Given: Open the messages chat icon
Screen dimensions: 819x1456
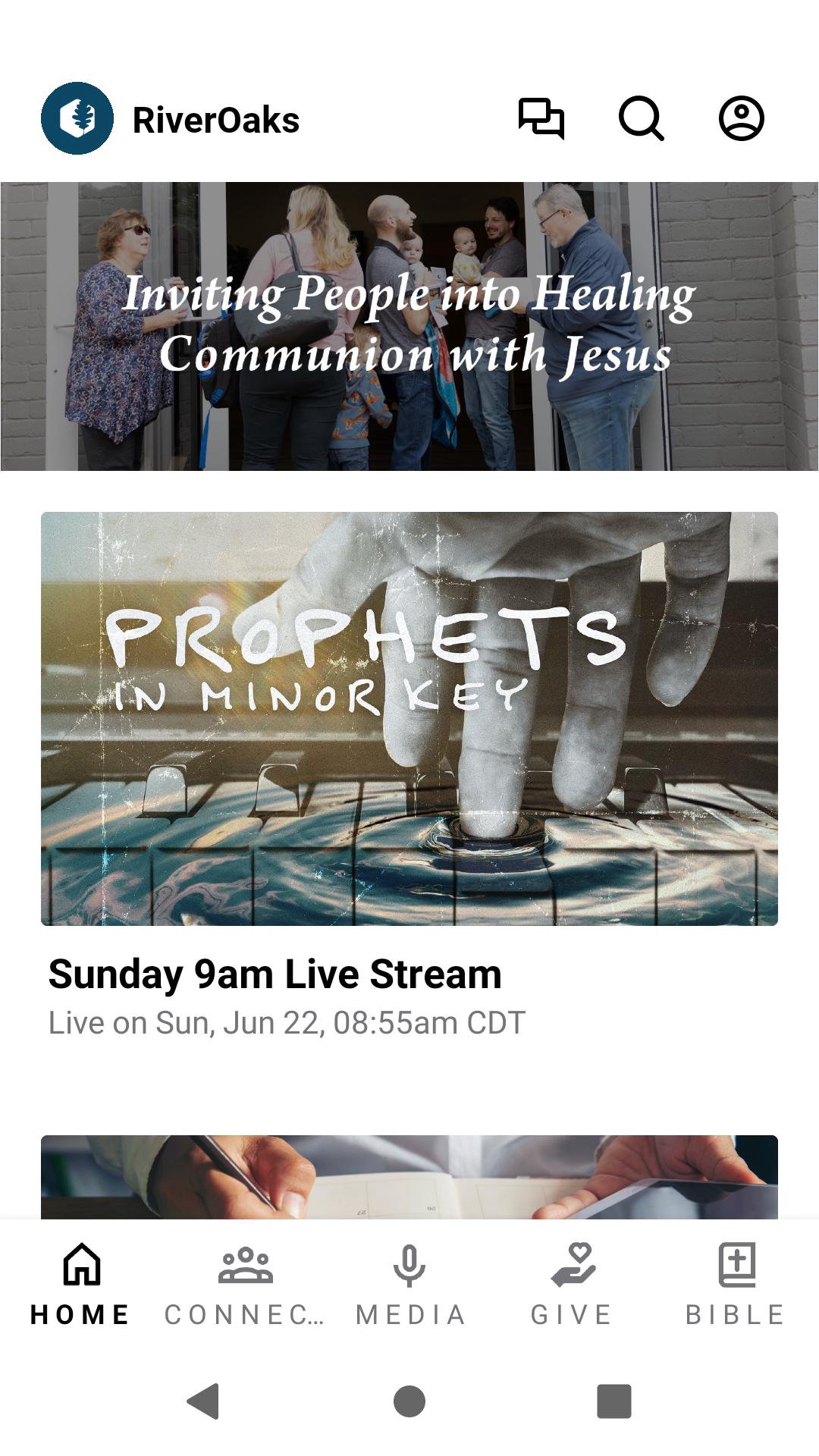Looking at the screenshot, I should (541, 118).
